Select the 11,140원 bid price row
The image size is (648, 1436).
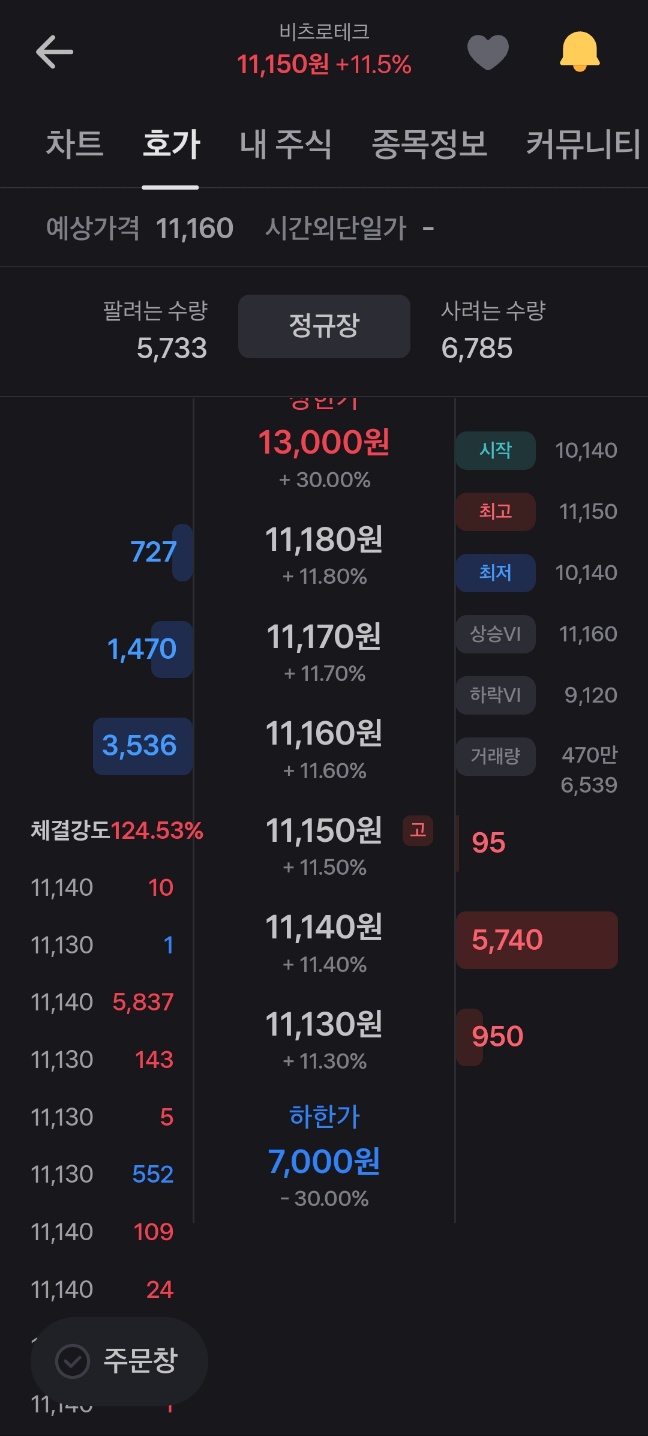click(324, 941)
